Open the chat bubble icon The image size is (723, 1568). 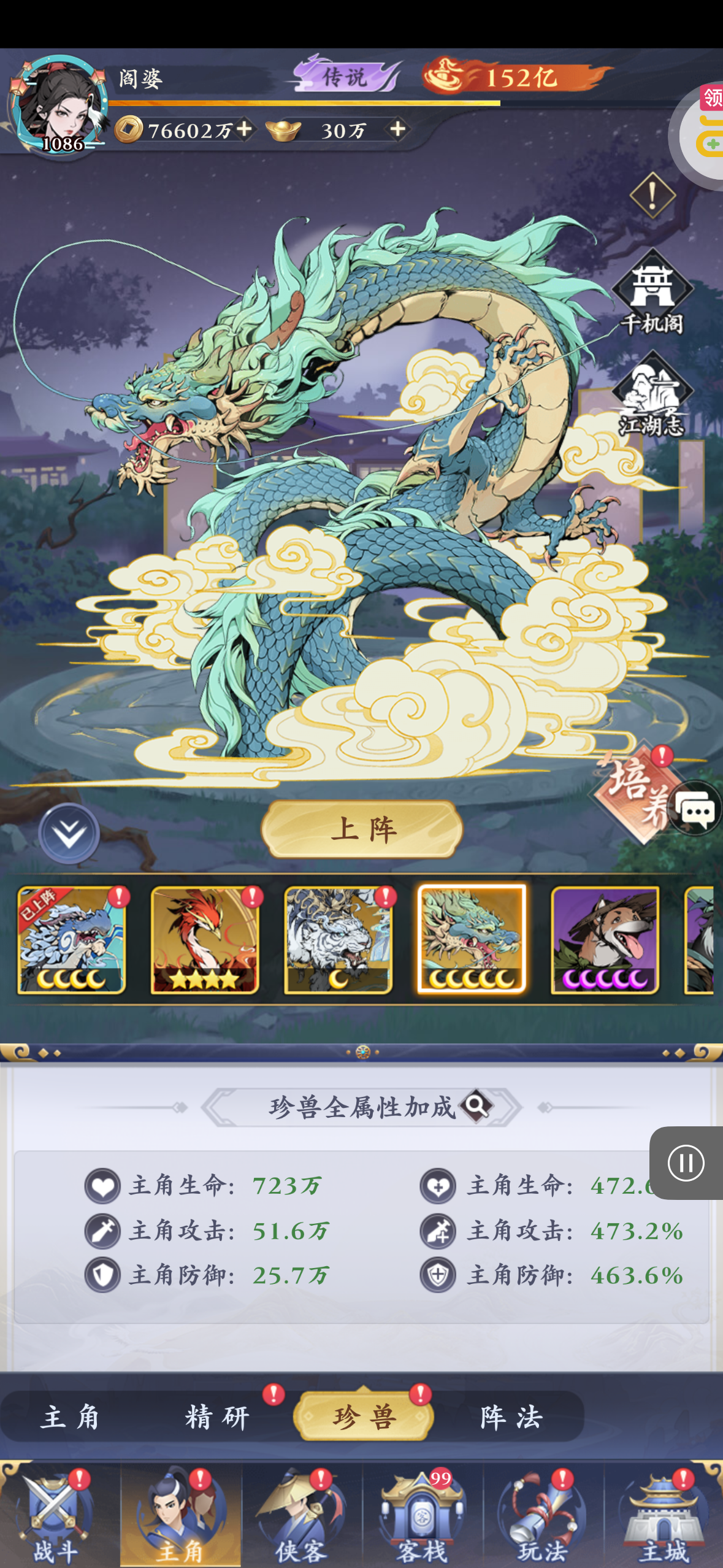(x=696, y=811)
